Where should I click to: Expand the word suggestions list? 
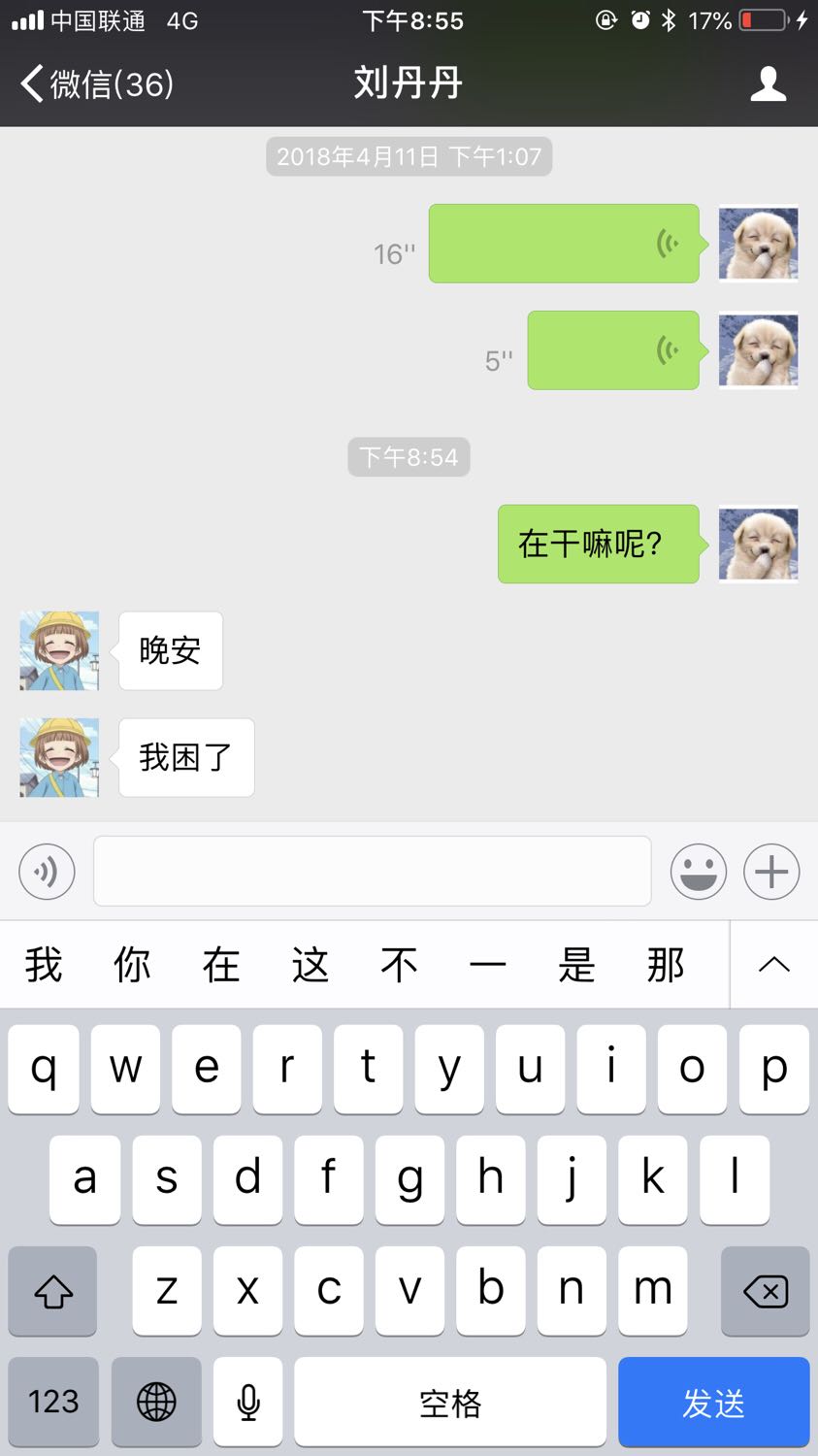(773, 965)
